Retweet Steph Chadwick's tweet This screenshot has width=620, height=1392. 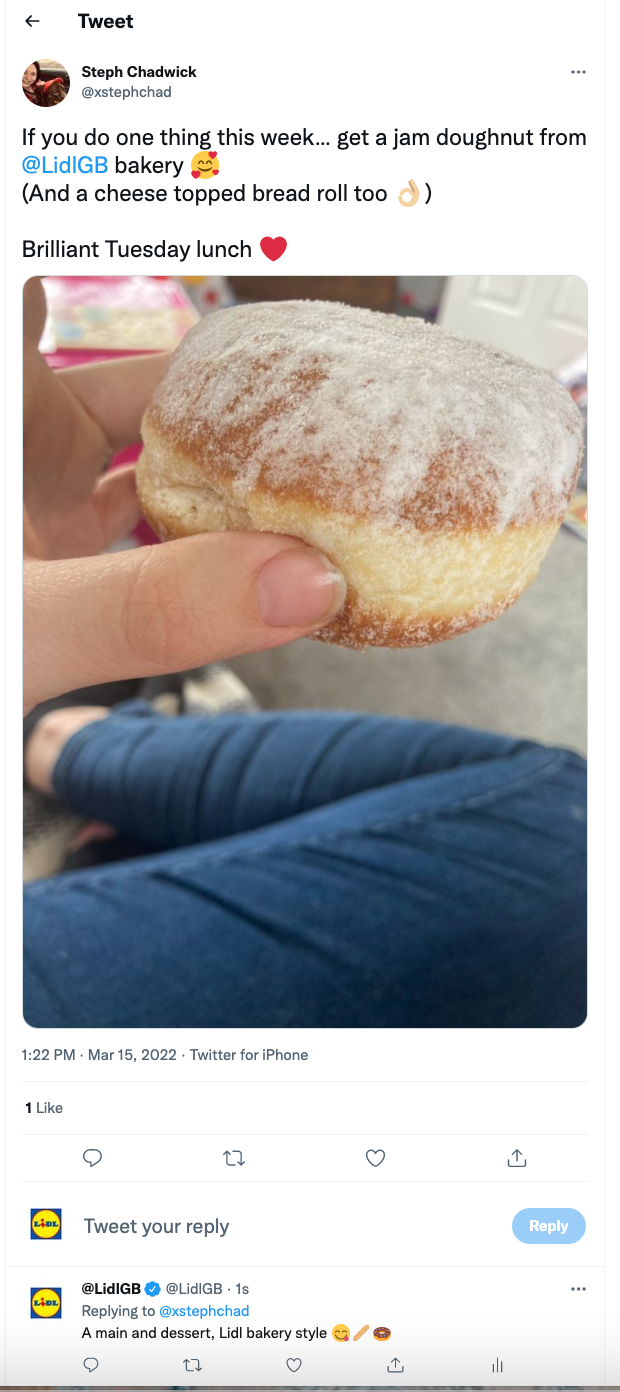pos(234,1158)
